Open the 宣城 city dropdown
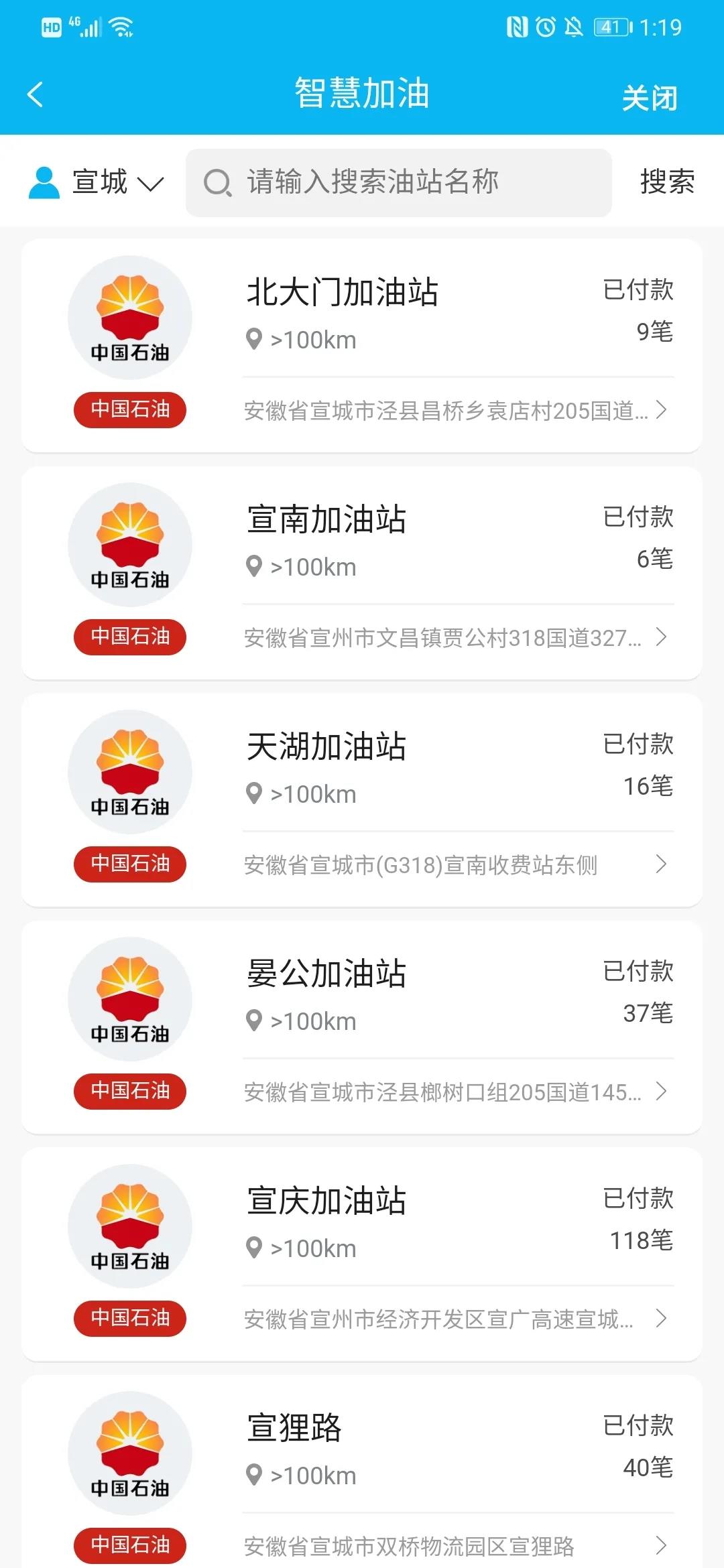724x1568 pixels. coord(98,183)
